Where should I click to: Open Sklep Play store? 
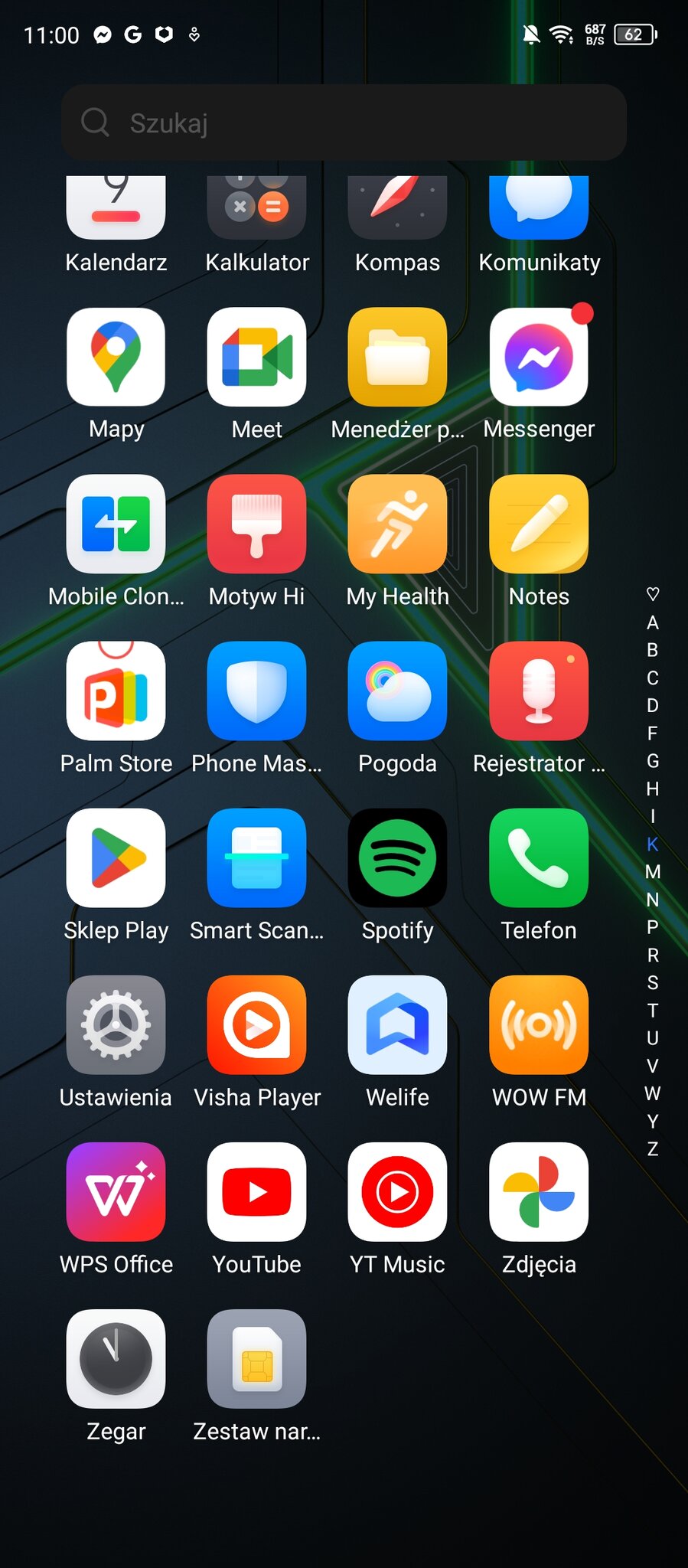coord(116,858)
